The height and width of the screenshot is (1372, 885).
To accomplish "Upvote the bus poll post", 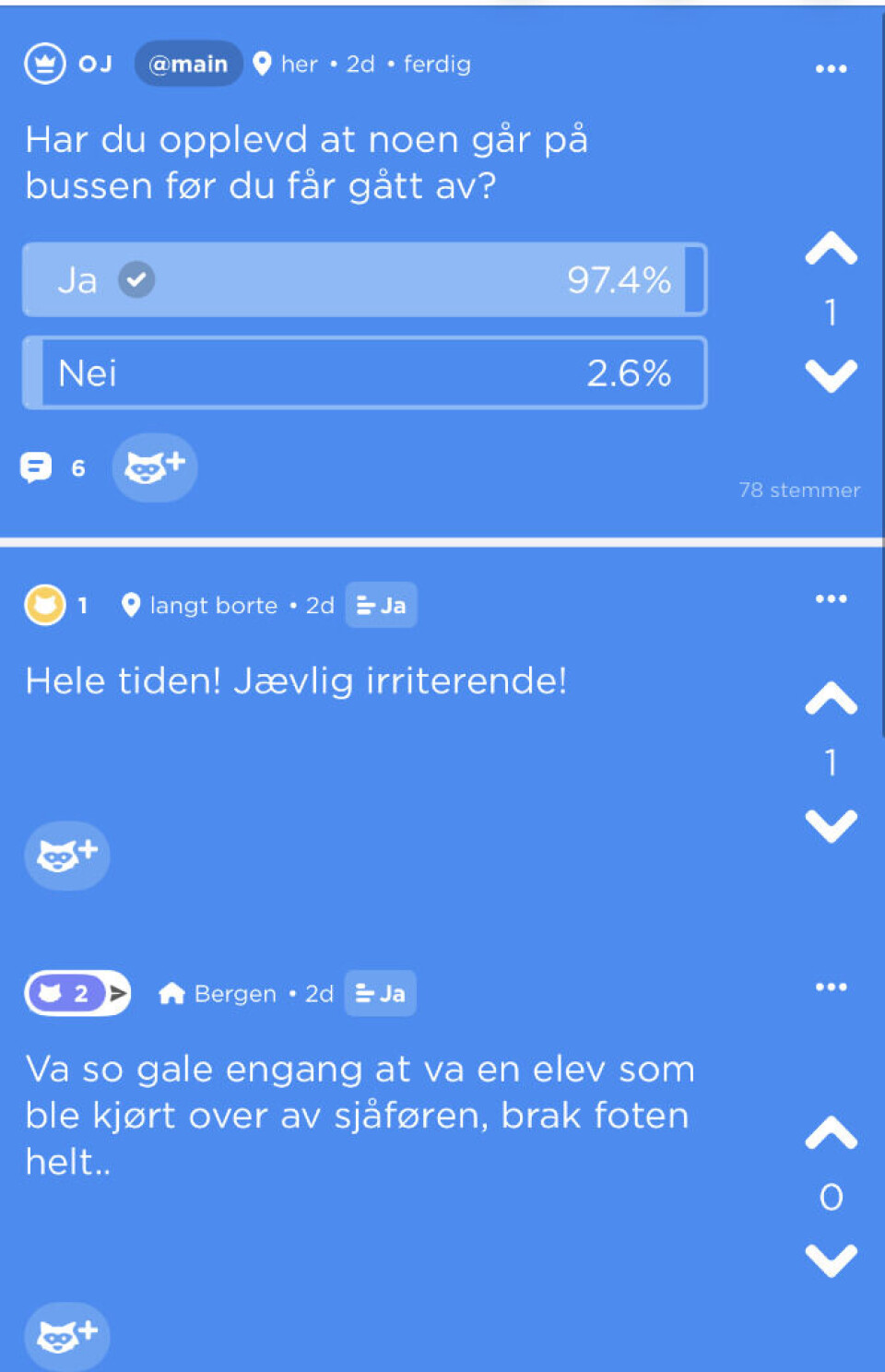I will click(x=831, y=249).
